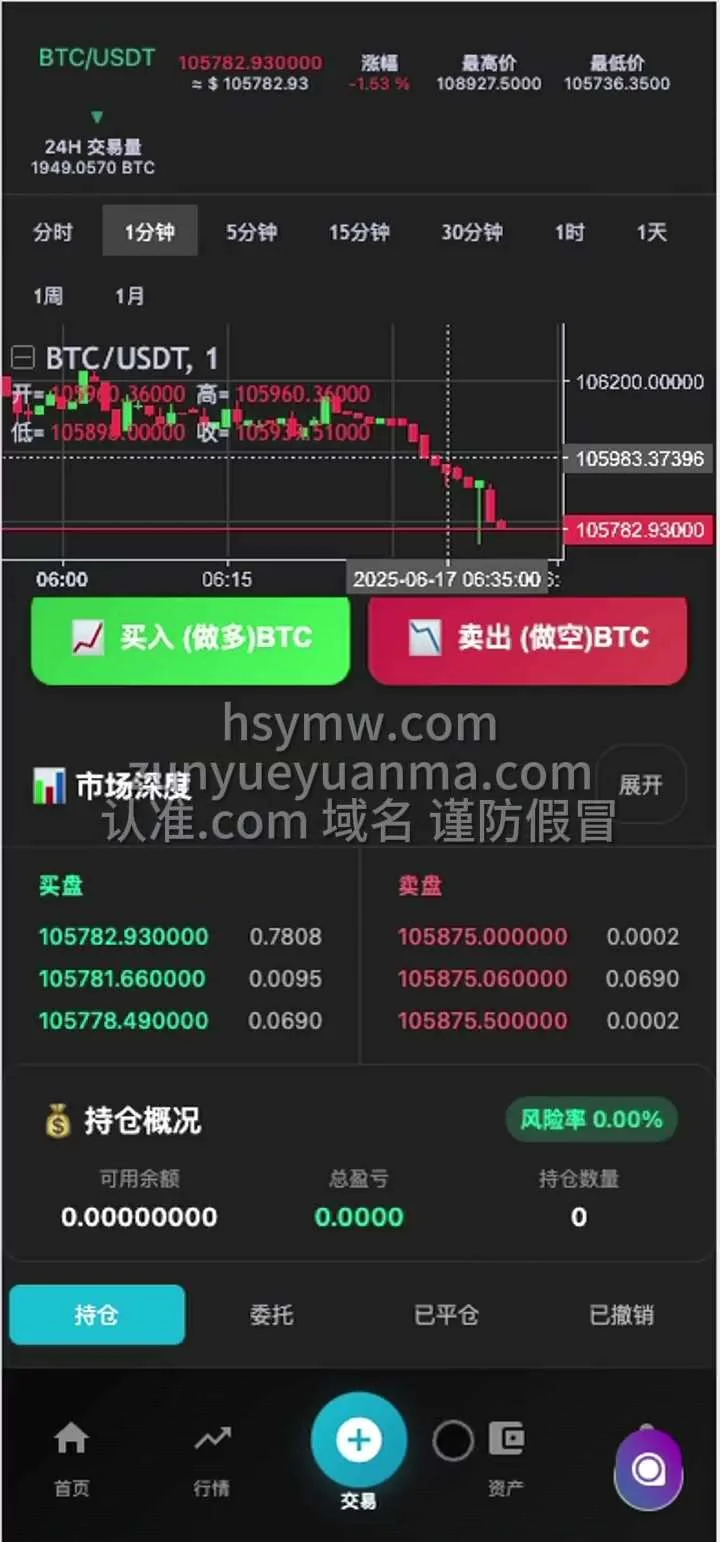The image size is (720, 1542).
Task: Open the BTC/USDT trading pair selector
Action: [97, 58]
